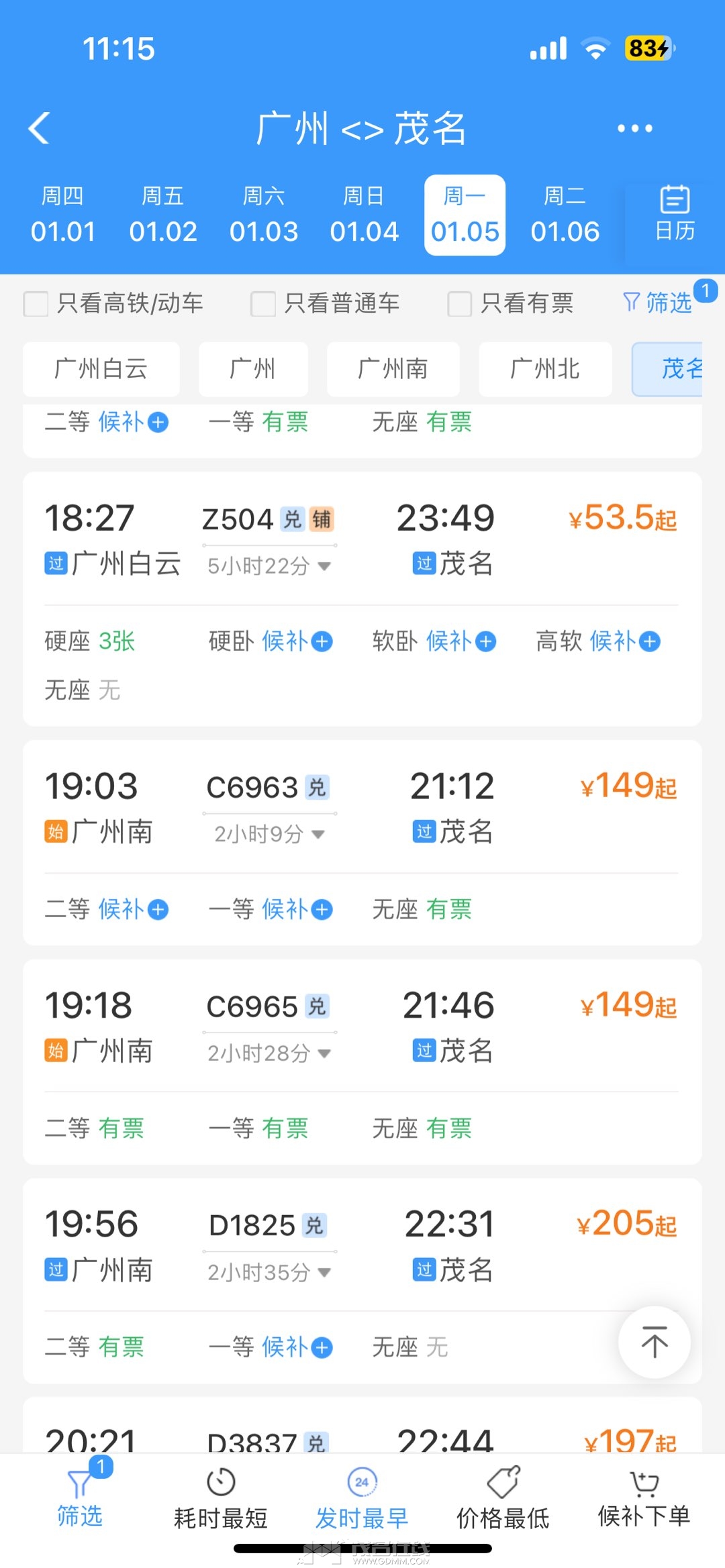725x1568 pixels.
Task: Switch to date 周日 01.04
Action: (364, 215)
